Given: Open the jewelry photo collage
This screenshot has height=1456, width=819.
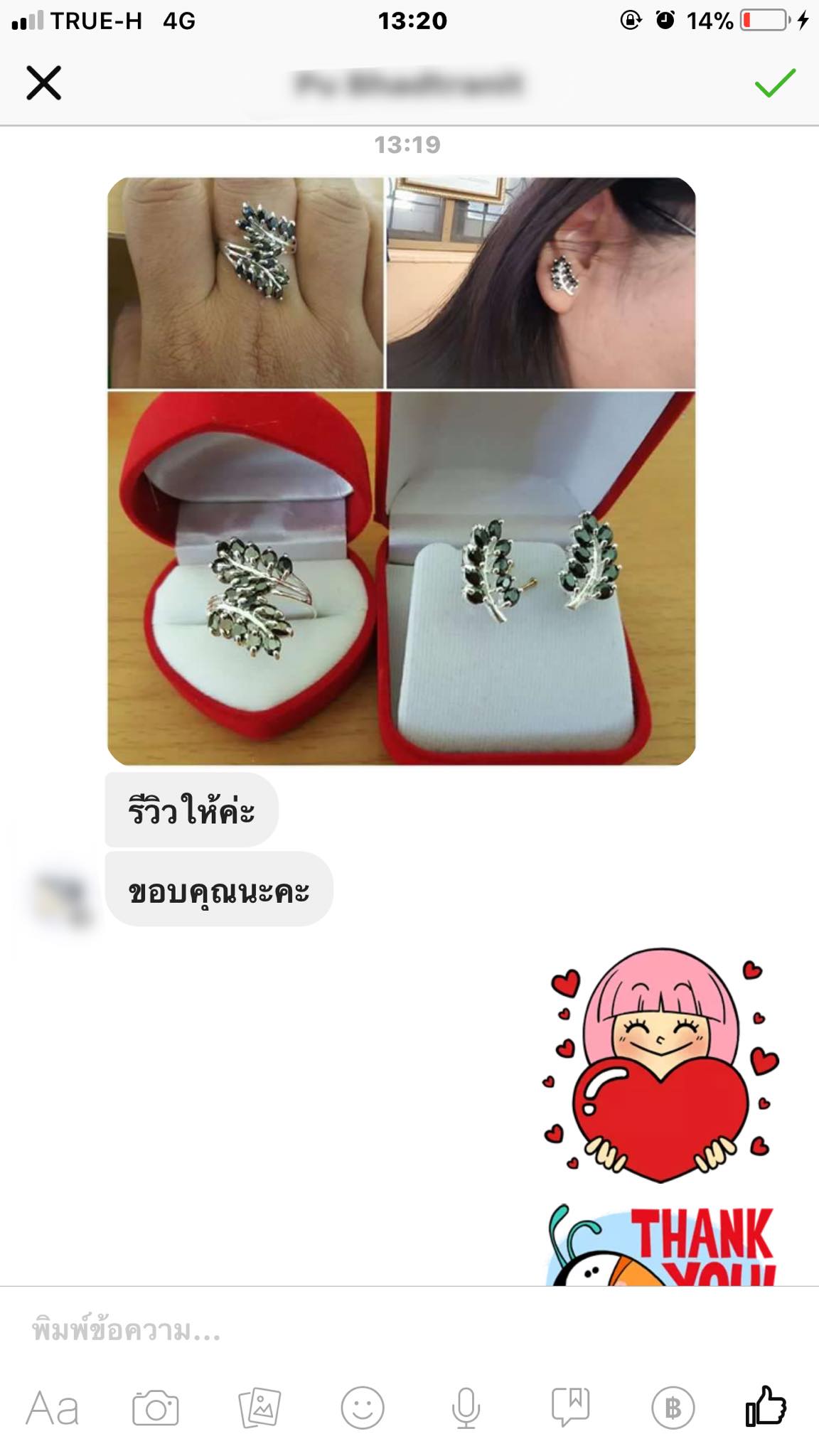Looking at the screenshot, I should point(401,471).
